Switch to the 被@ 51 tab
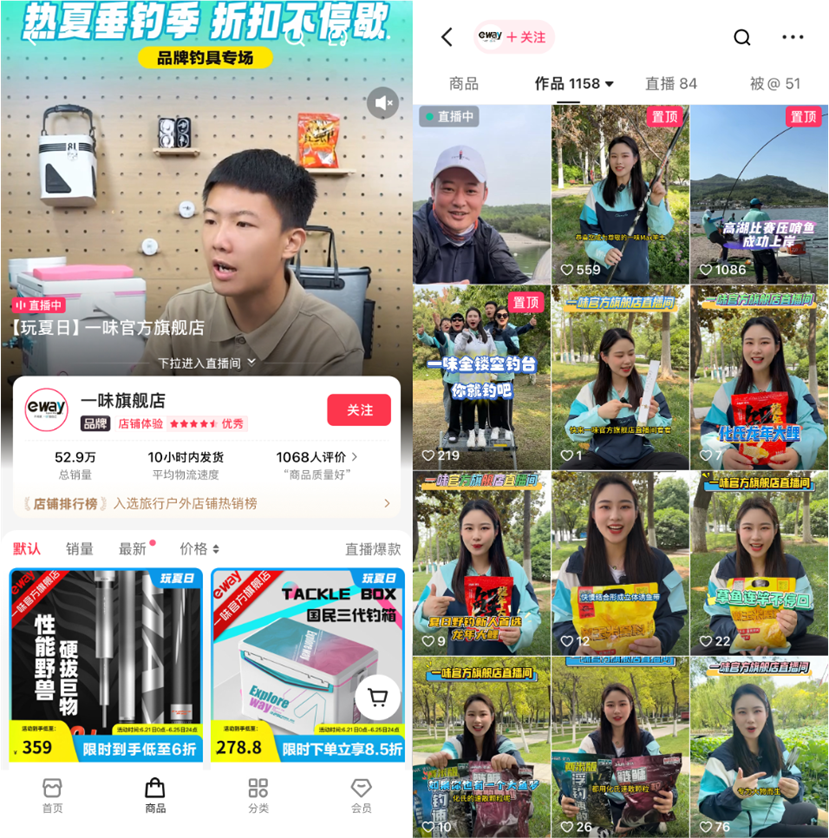Screen dimensions: 829x838 775,84
